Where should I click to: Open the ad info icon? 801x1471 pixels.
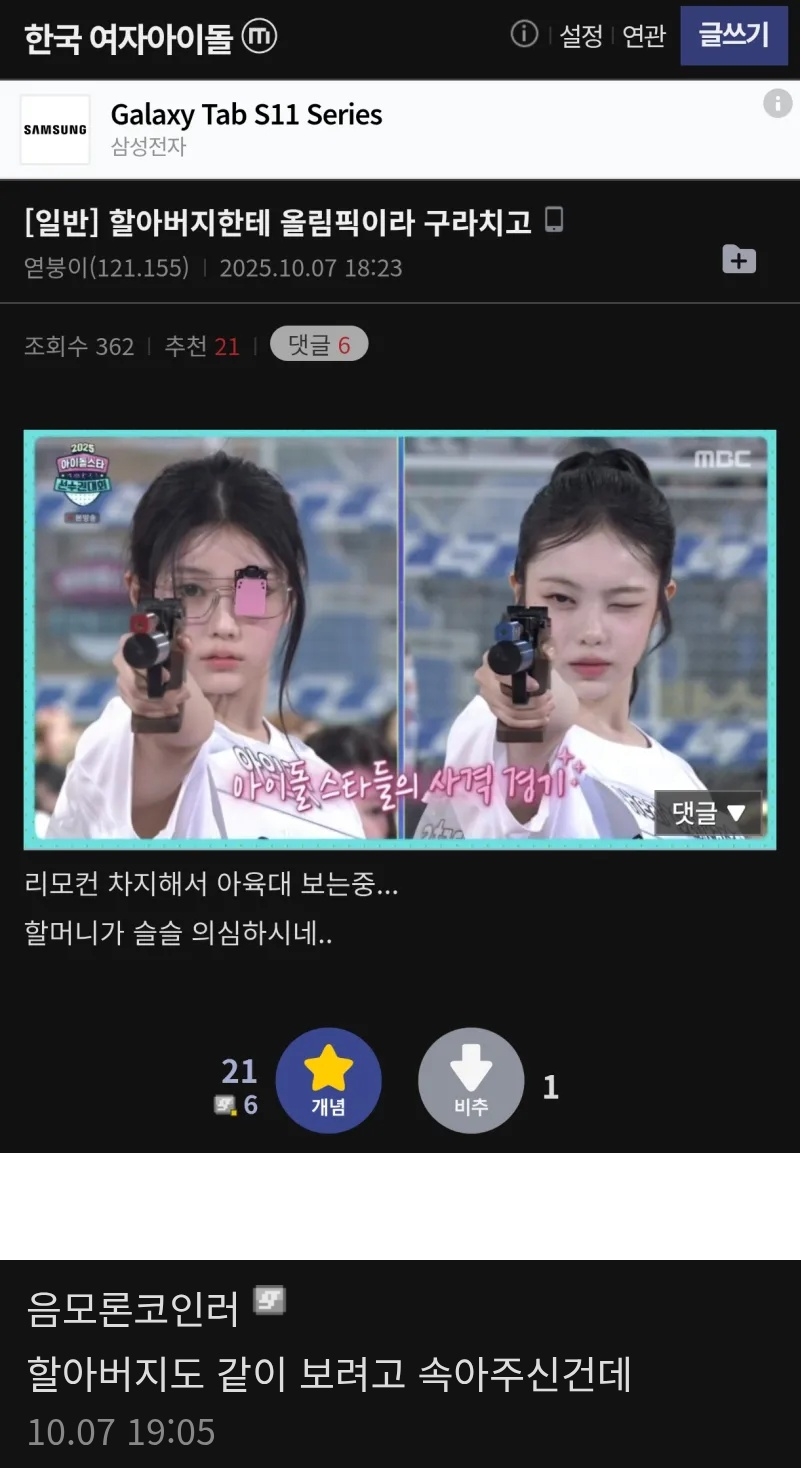pyautogui.click(x=777, y=104)
